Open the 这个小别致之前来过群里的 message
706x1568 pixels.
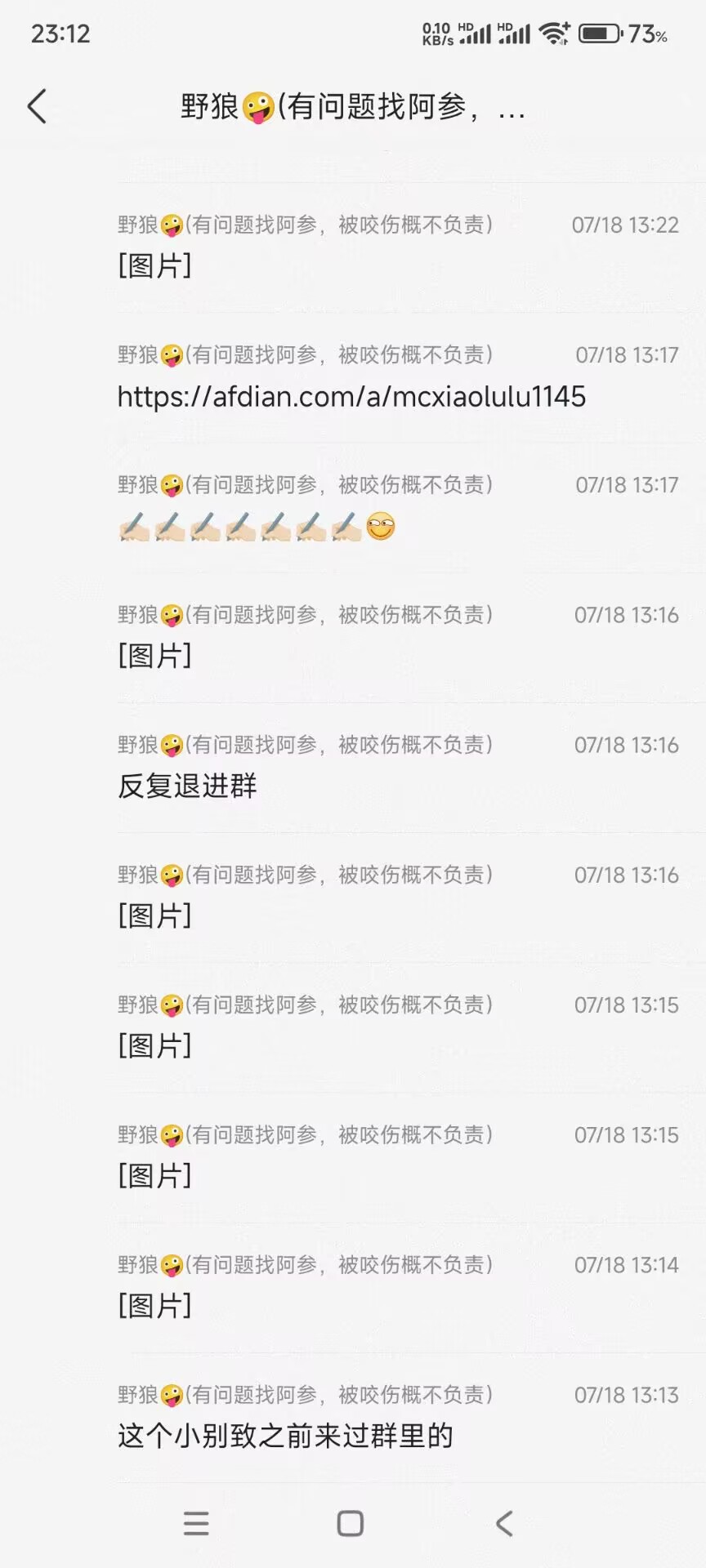(285, 1435)
